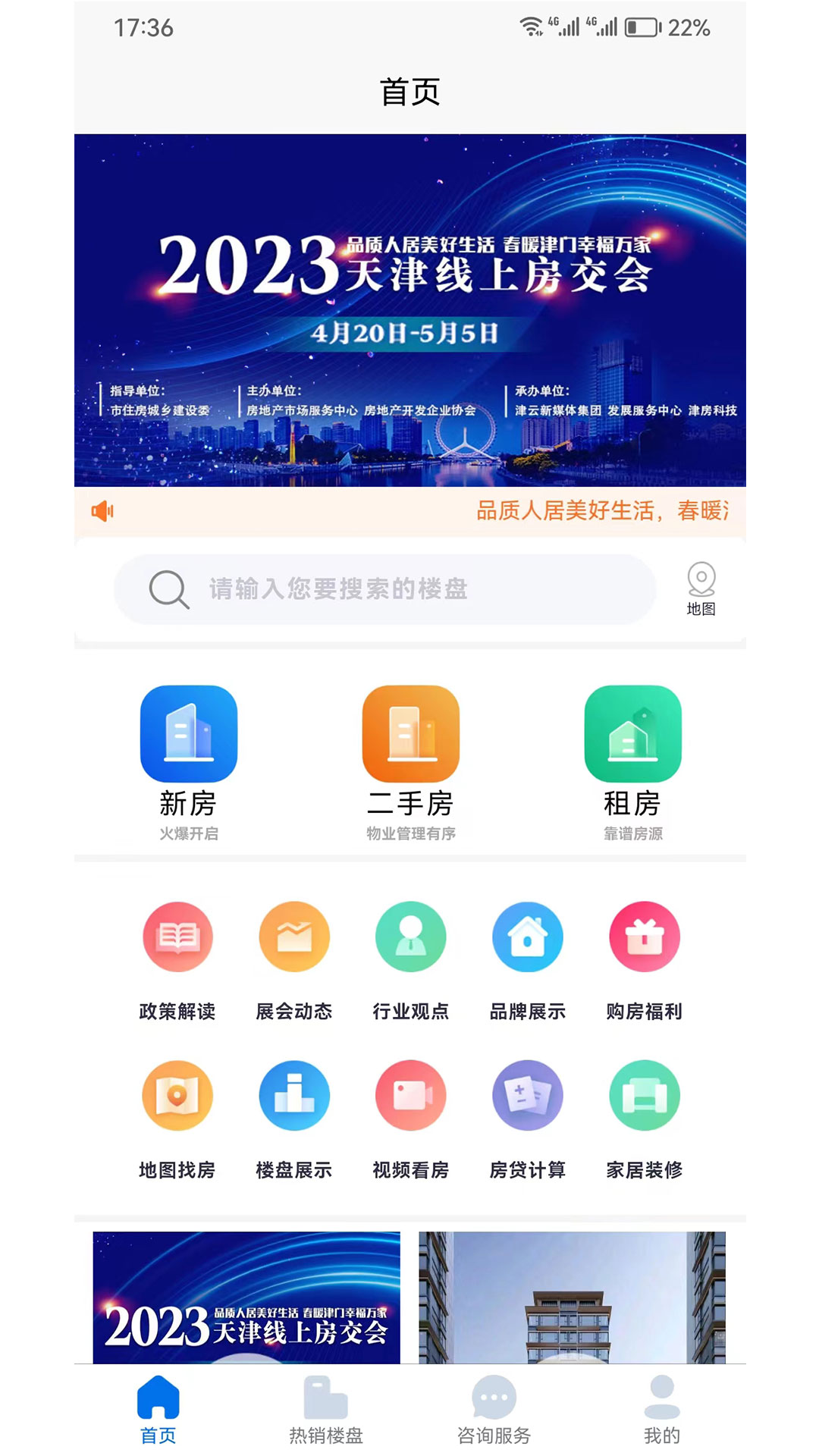Screen dimensions: 819x1456
Task: Open 品牌展示
Action: point(527,959)
